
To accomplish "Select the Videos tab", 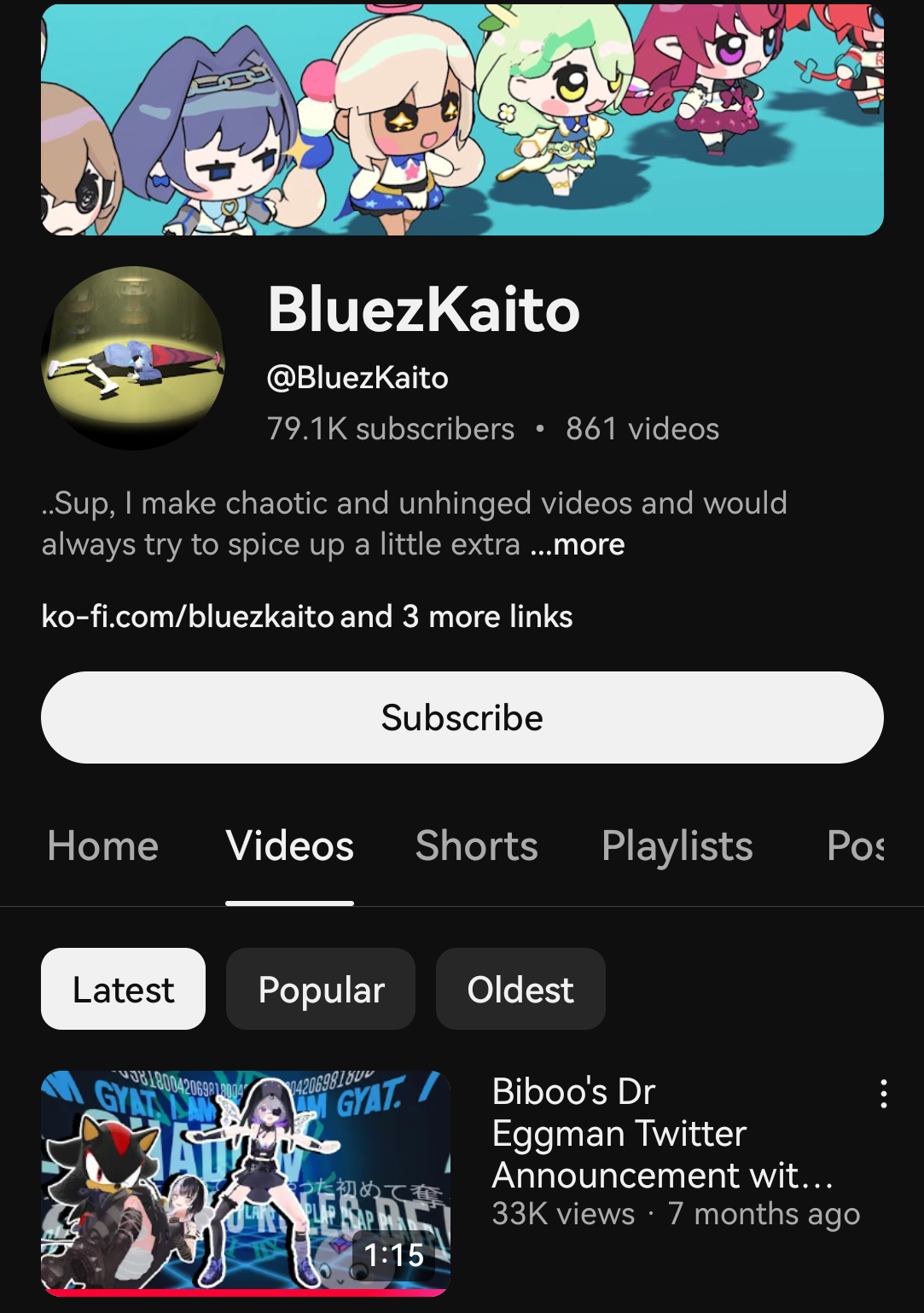I will coord(289,846).
